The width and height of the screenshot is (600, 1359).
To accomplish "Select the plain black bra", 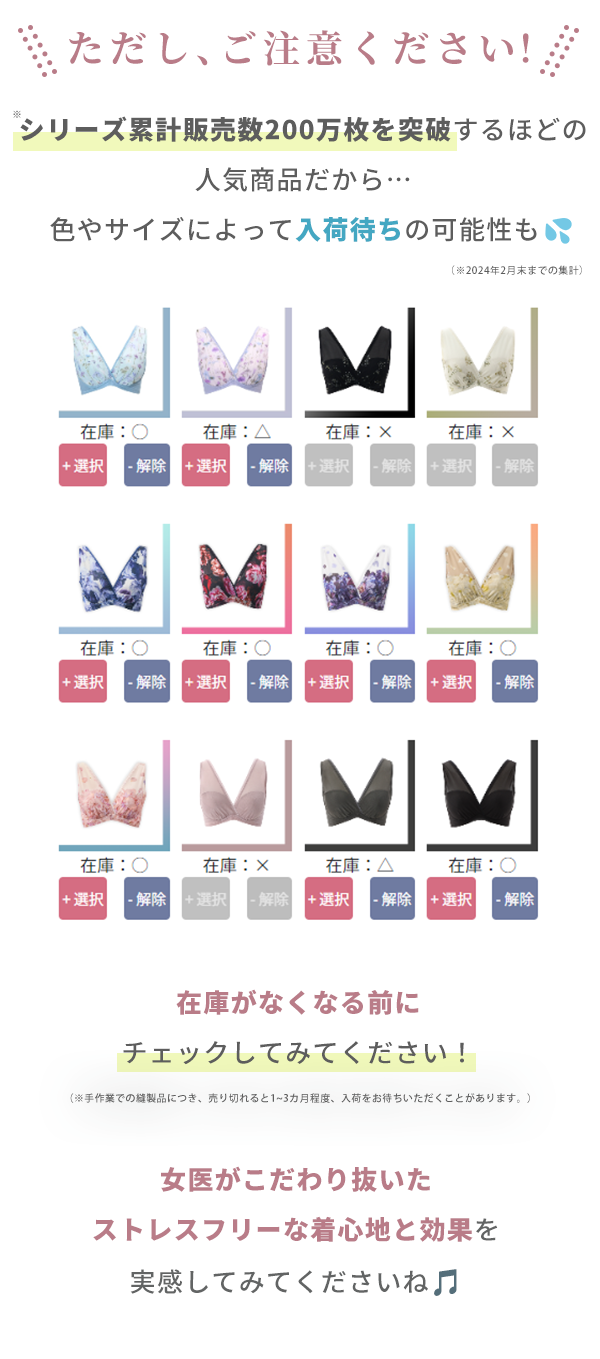I will pyautogui.click(x=451, y=898).
